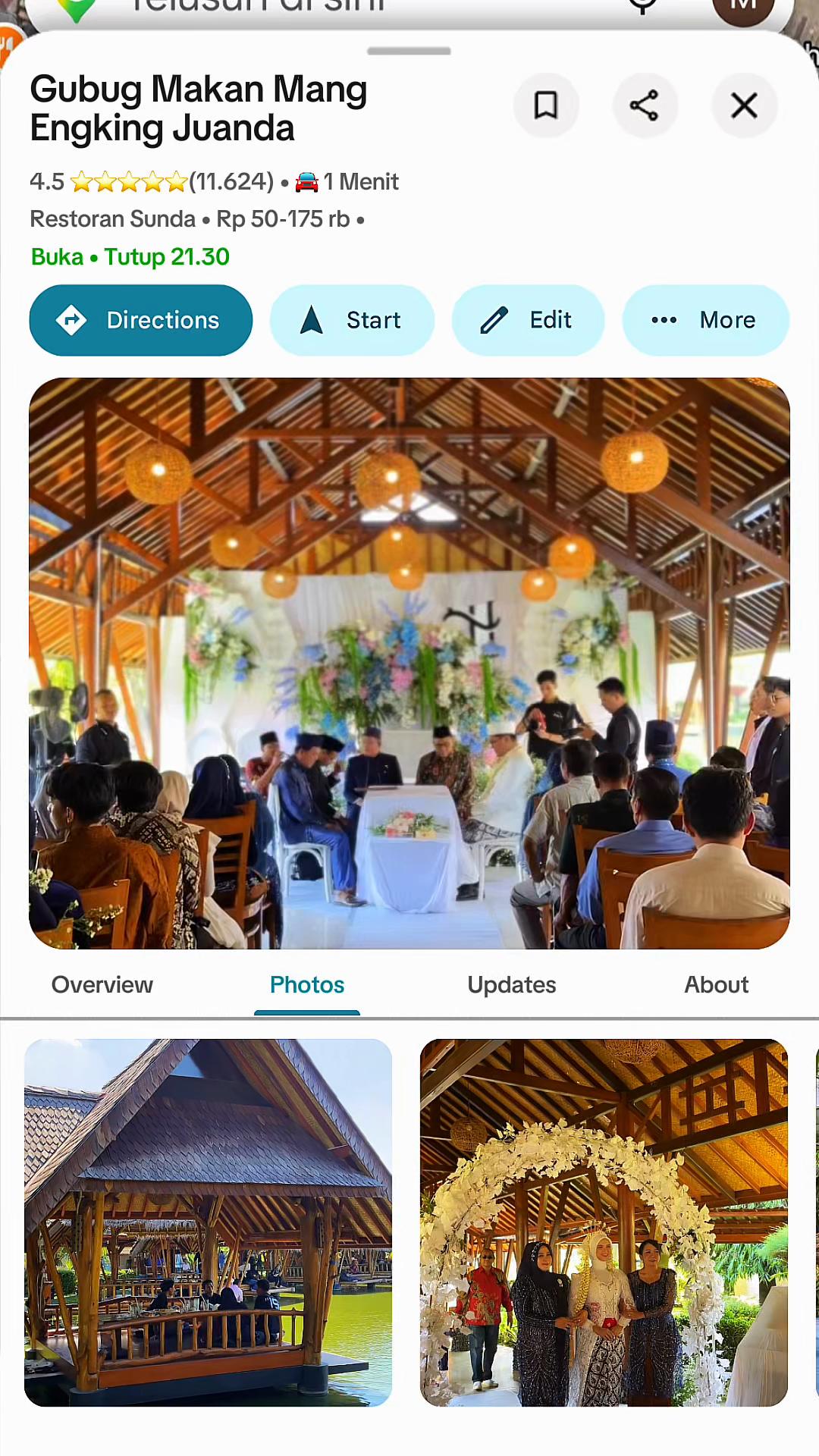Share this restaurant listing
Viewport: 819px width, 1456px height.
click(x=645, y=105)
